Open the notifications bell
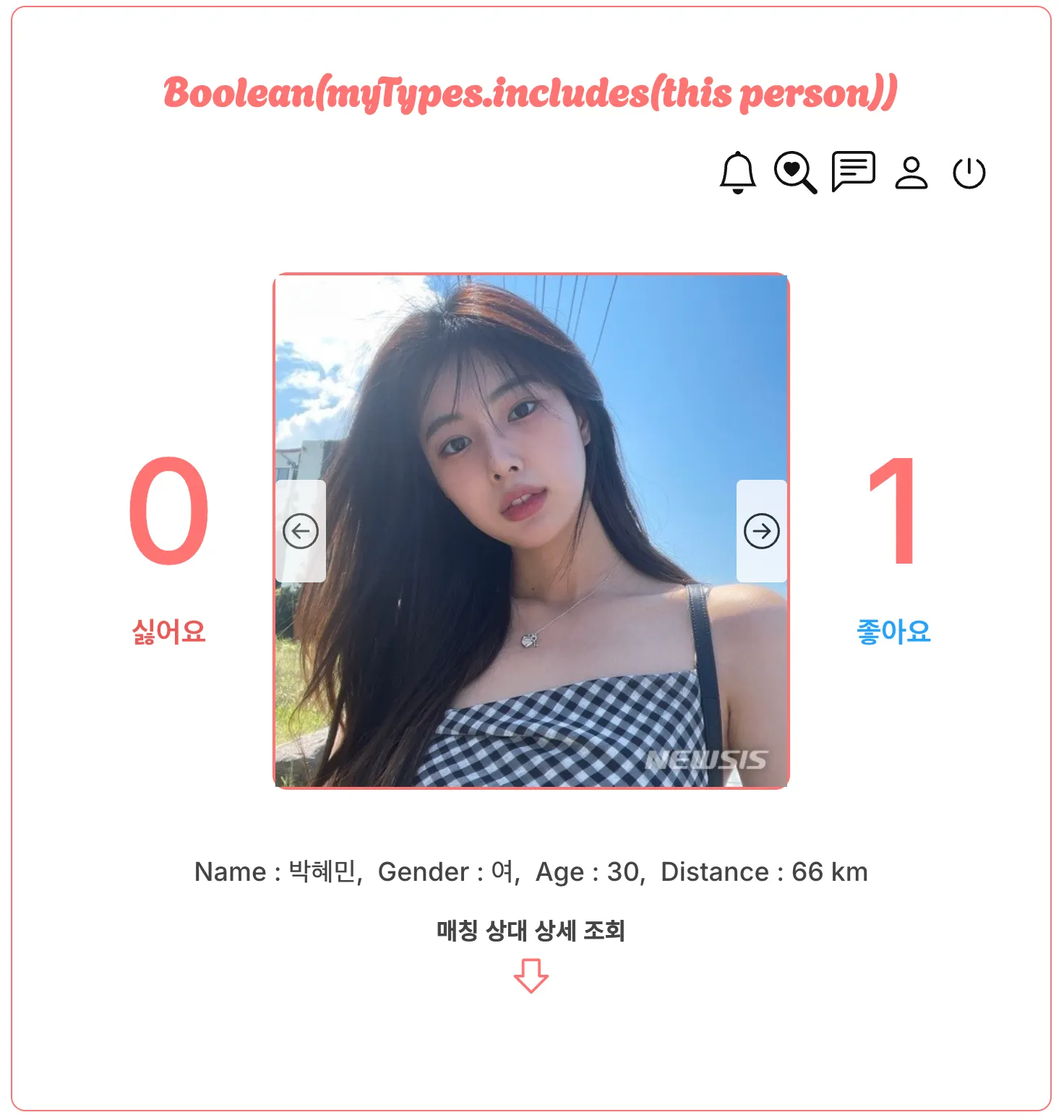1064x1120 pixels. click(x=737, y=173)
